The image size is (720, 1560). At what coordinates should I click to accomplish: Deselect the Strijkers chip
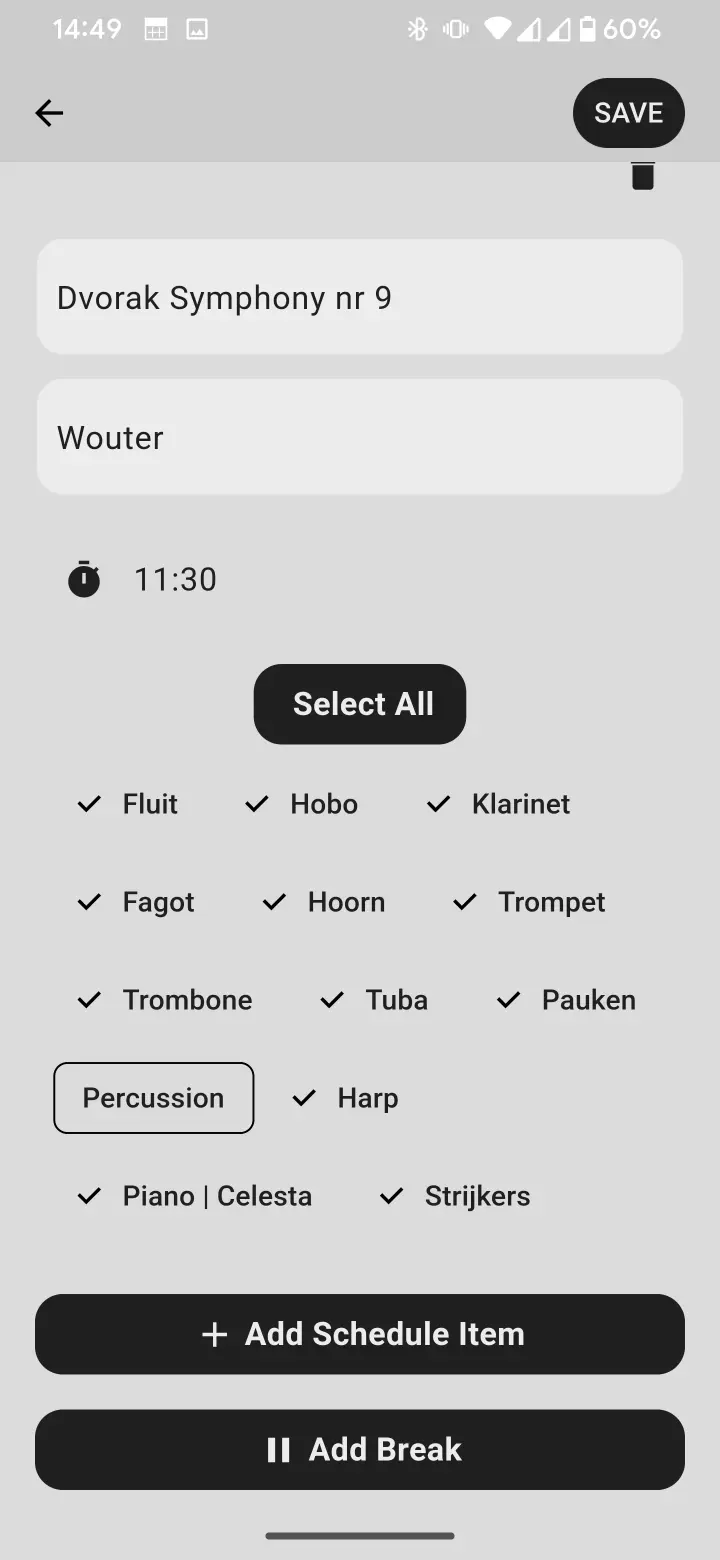455,1196
